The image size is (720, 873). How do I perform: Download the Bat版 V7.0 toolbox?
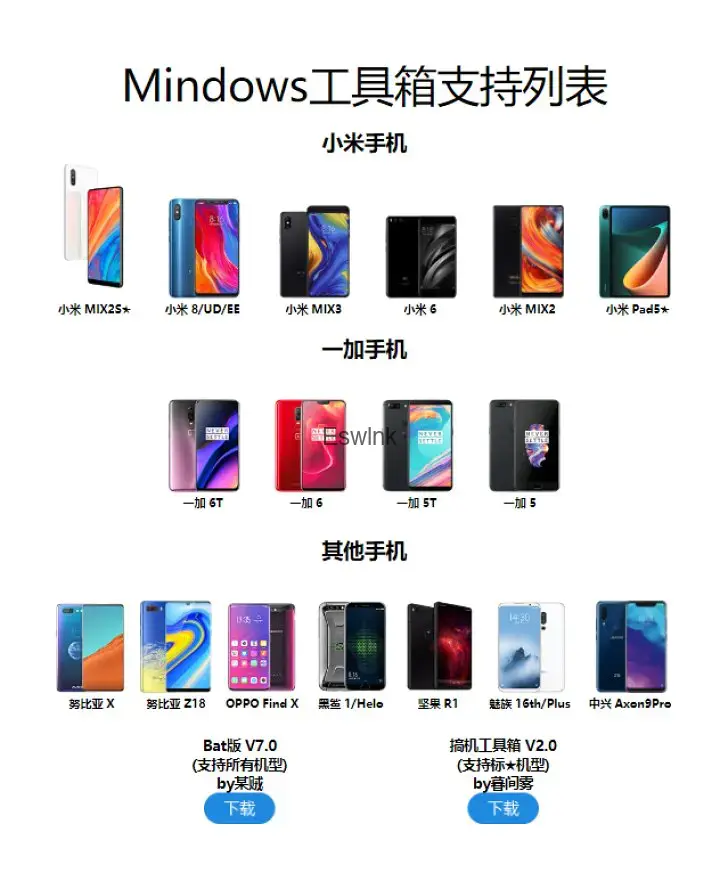[x=239, y=808]
